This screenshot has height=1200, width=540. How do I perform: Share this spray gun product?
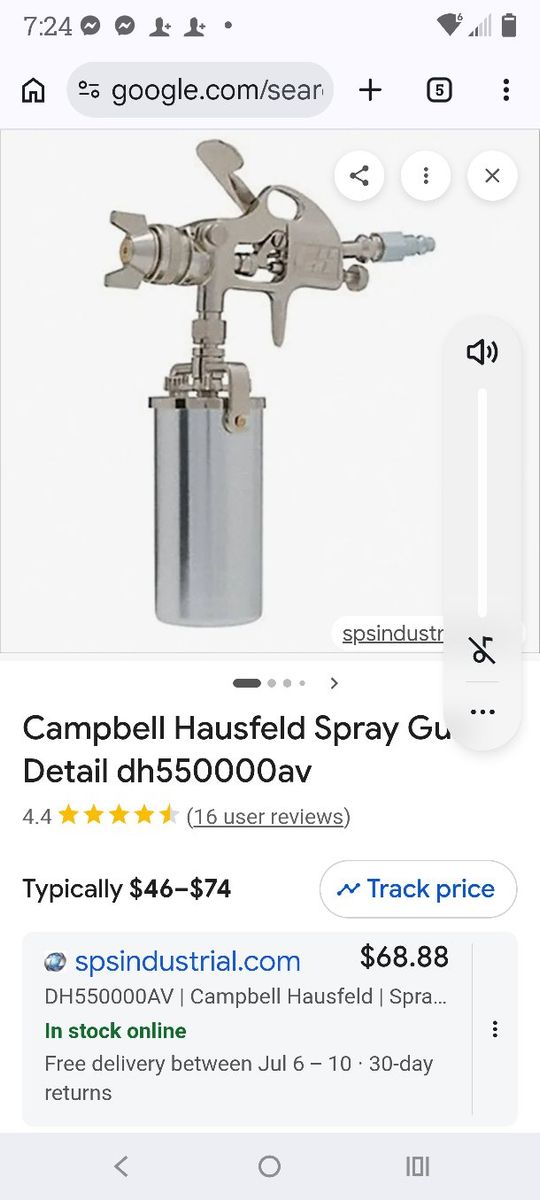[359, 176]
